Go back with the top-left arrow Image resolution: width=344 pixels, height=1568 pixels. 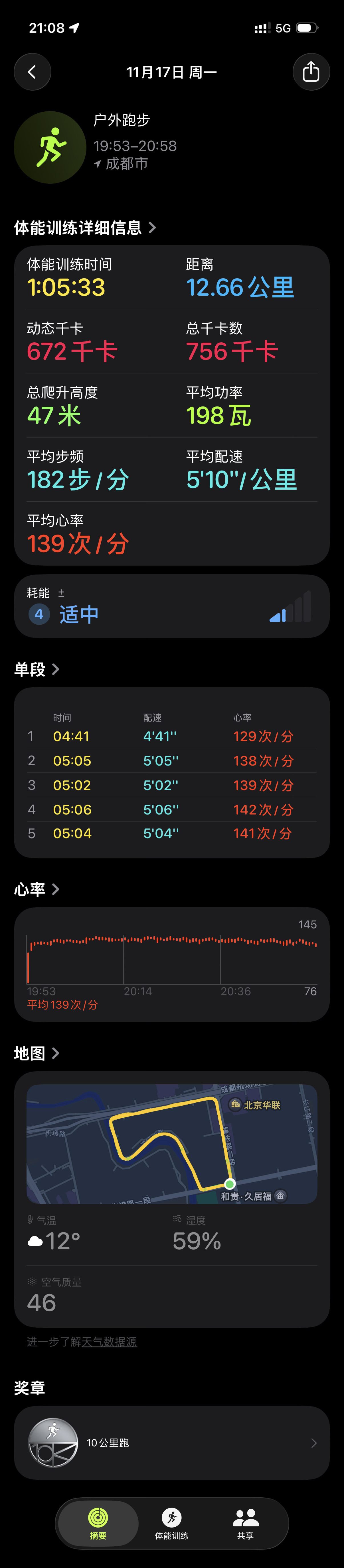pyautogui.click(x=32, y=72)
